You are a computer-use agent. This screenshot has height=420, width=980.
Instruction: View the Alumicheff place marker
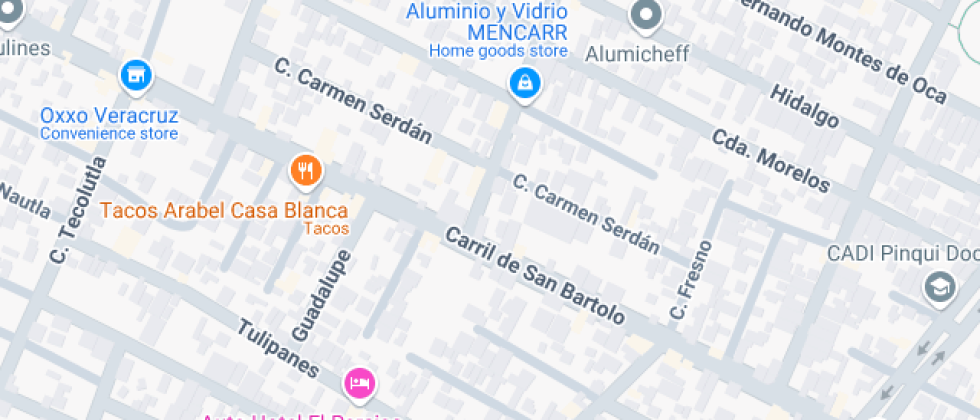coord(646,16)
